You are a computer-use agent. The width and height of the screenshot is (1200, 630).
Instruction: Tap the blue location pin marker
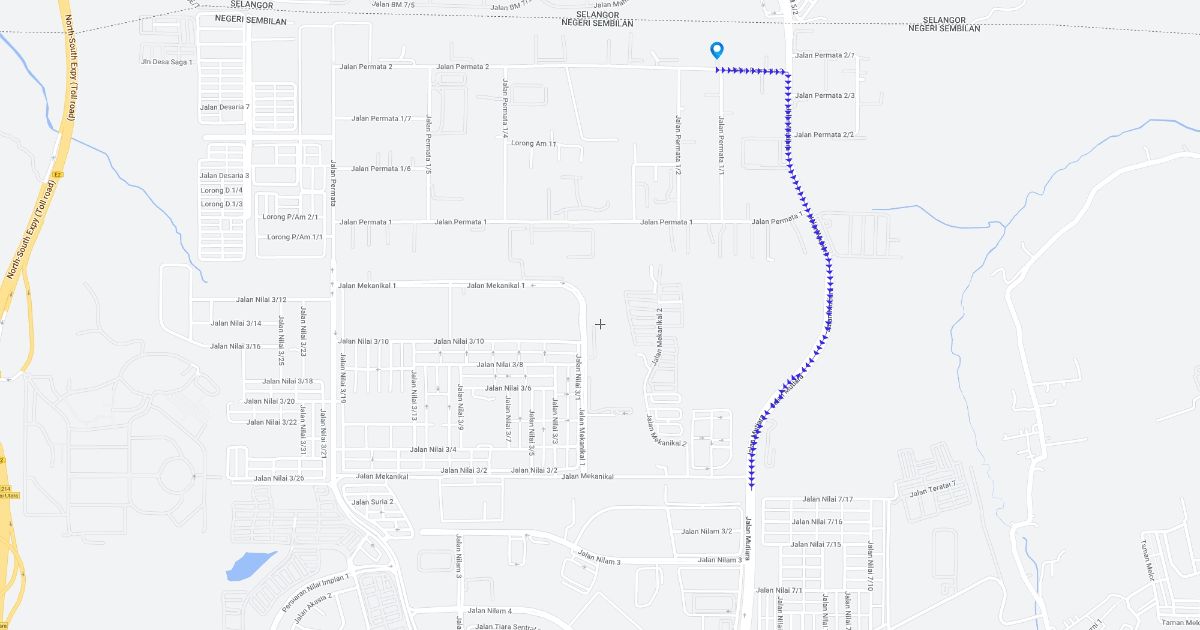[x=716, y=50]
